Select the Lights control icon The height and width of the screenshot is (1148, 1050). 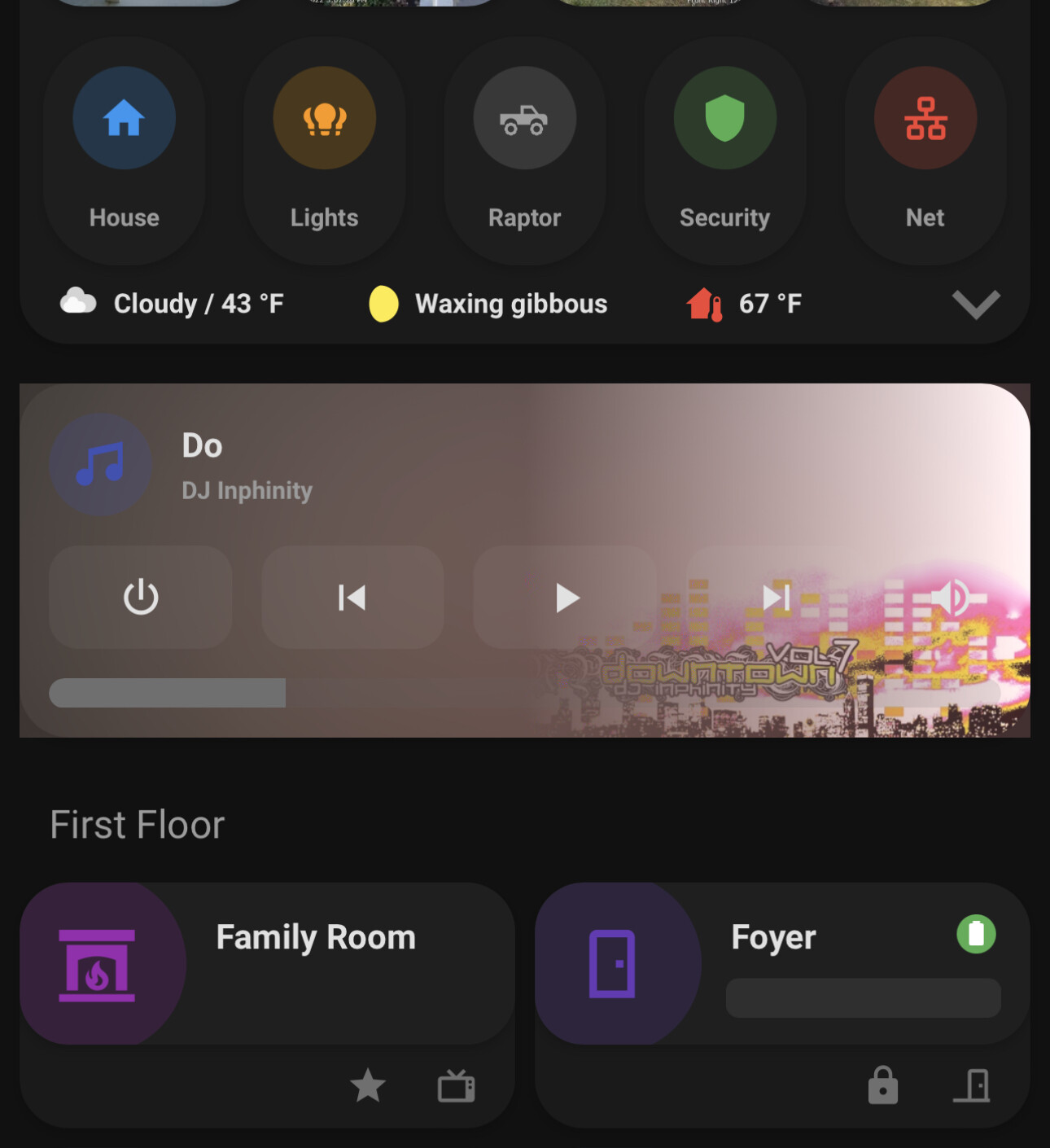(x=323, y=117)
